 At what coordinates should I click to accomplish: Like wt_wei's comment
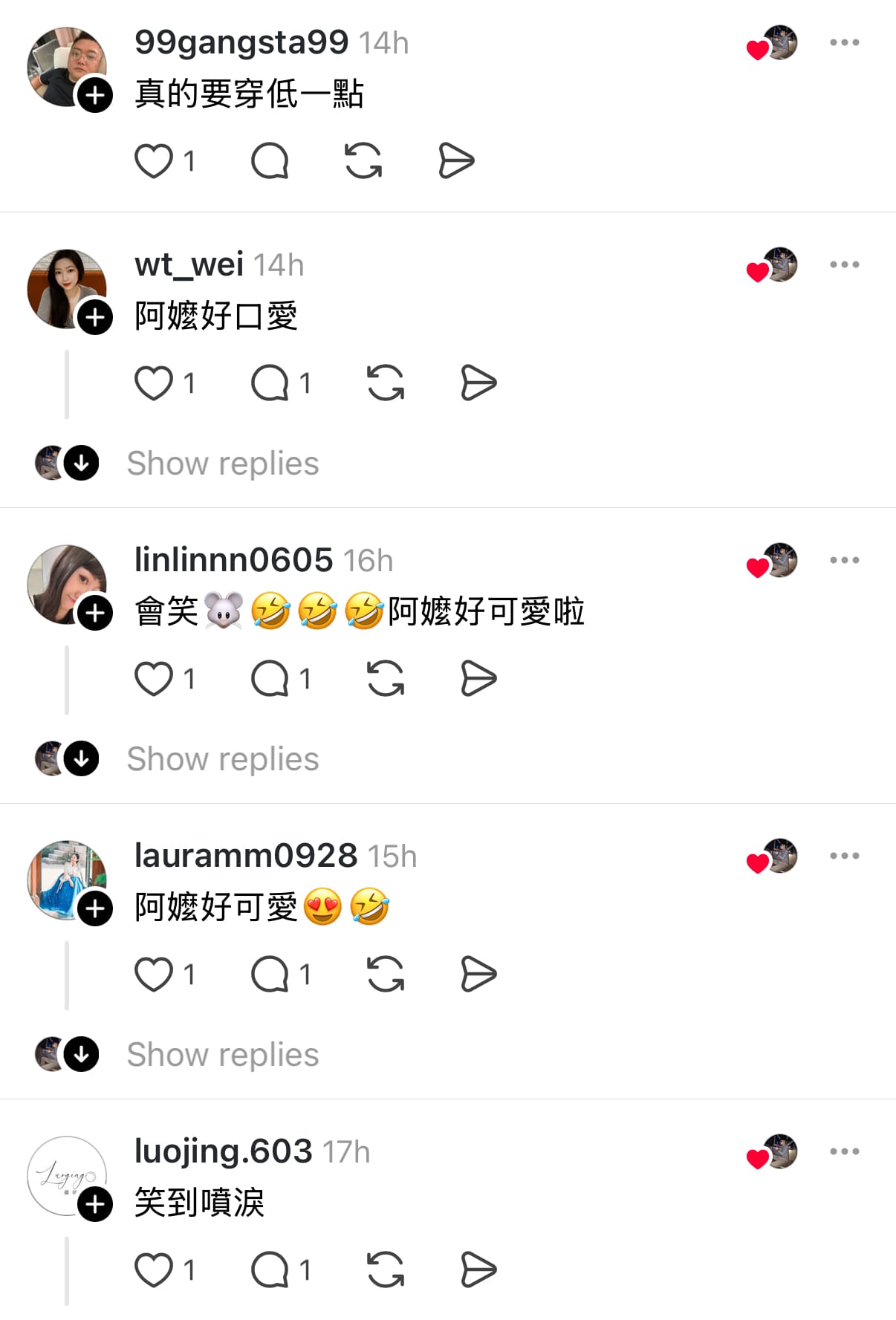click(154, 383)
